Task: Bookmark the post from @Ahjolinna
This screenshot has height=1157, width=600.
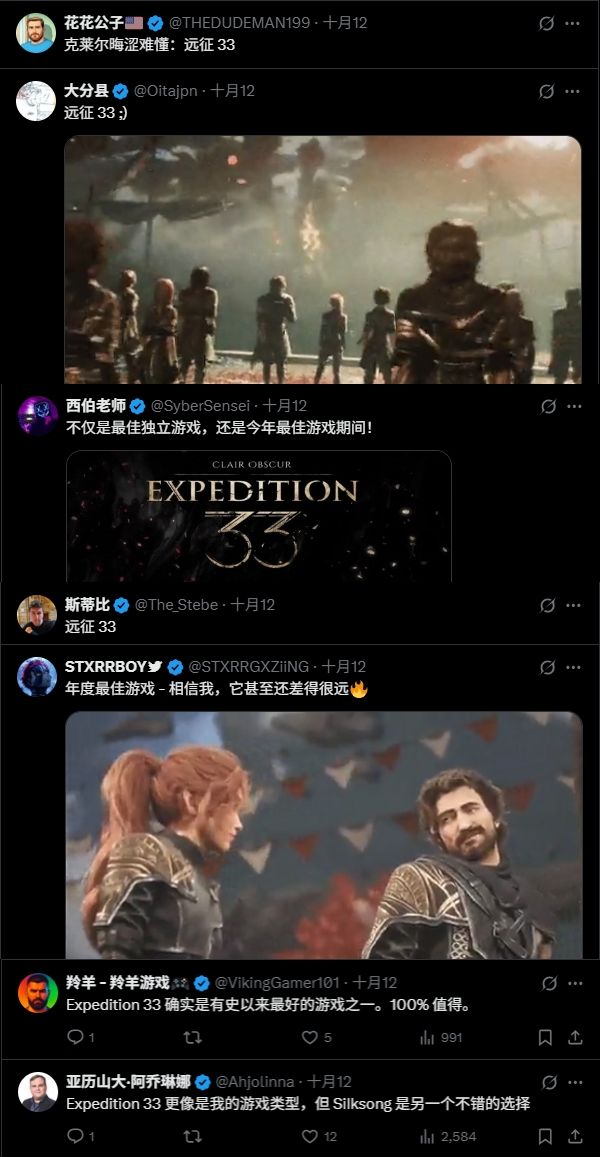Action: click(x=545, y=1136)
